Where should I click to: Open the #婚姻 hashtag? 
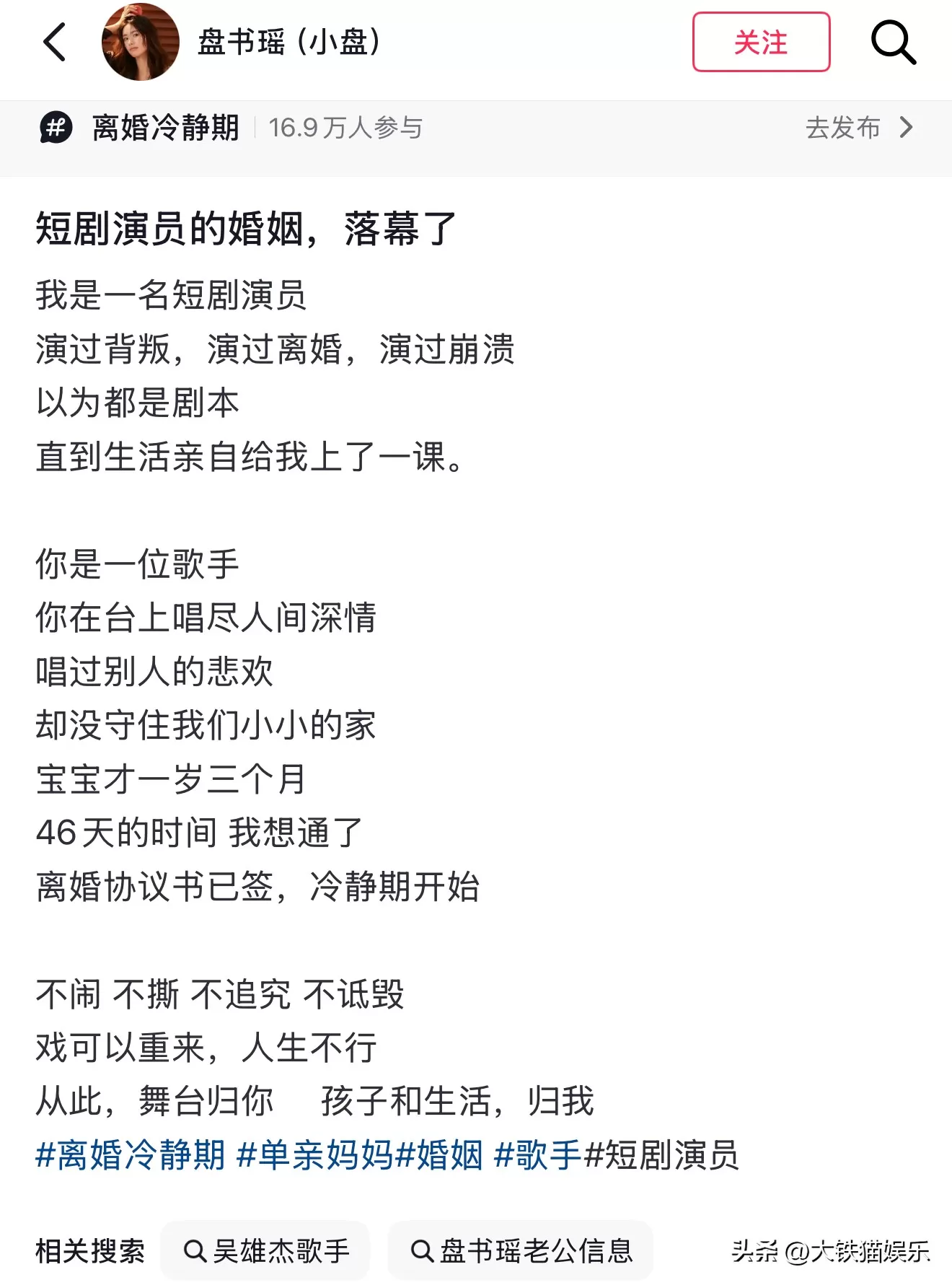(x=439, y=1155)
